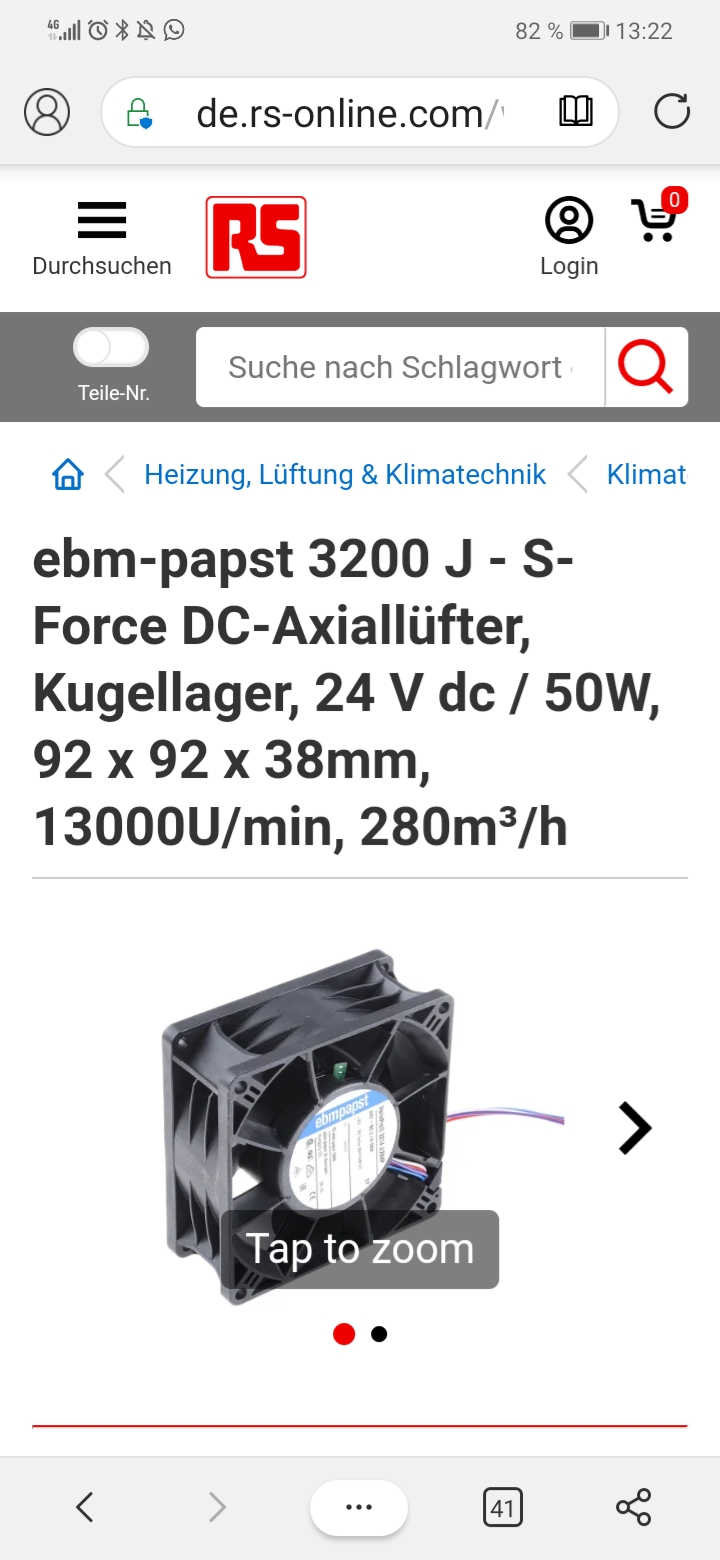Open the browser three-dot menu
Screen dimensions: 720x1560
coord(359,1507)
